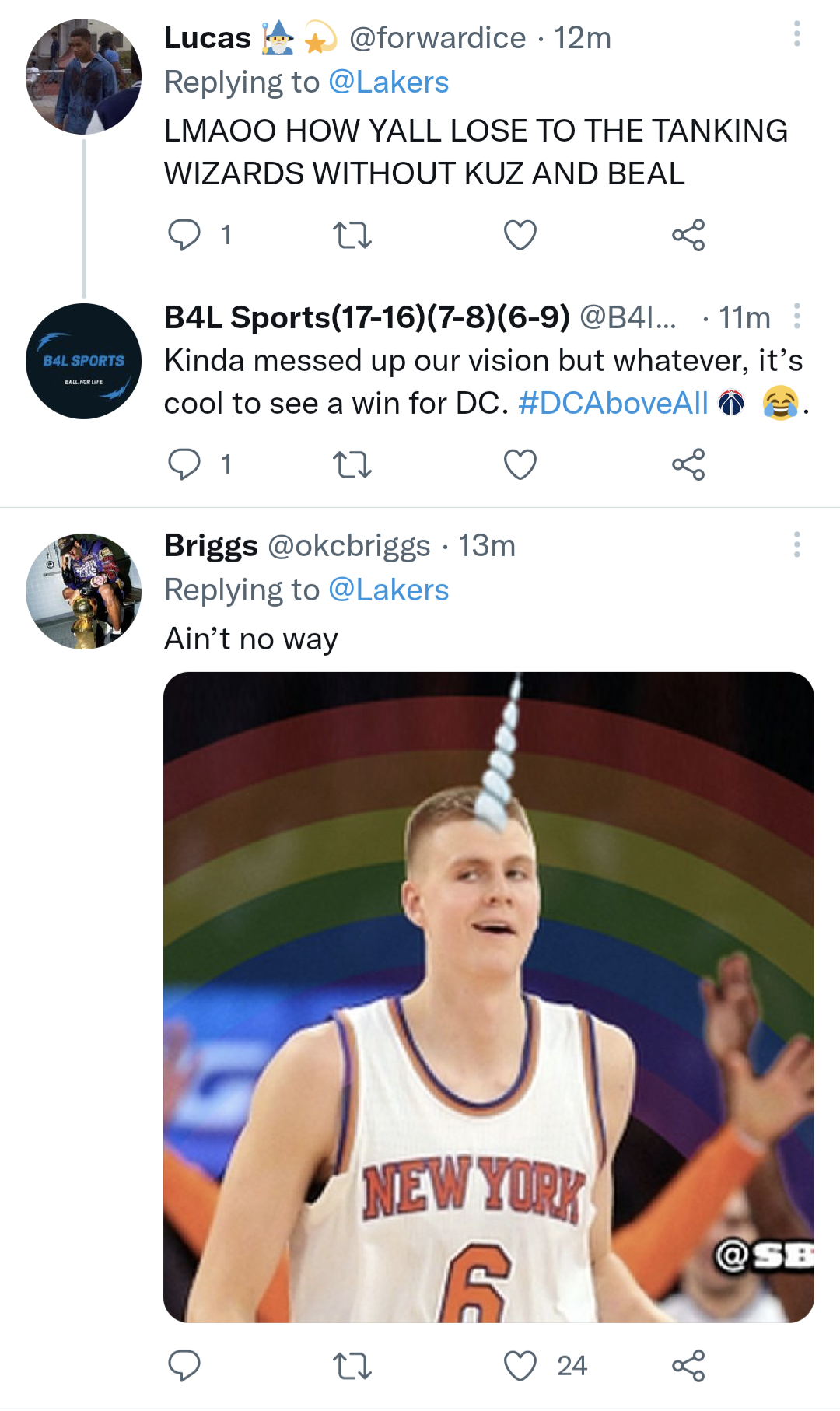Like Briggs's tweet

pos(520,1366)
